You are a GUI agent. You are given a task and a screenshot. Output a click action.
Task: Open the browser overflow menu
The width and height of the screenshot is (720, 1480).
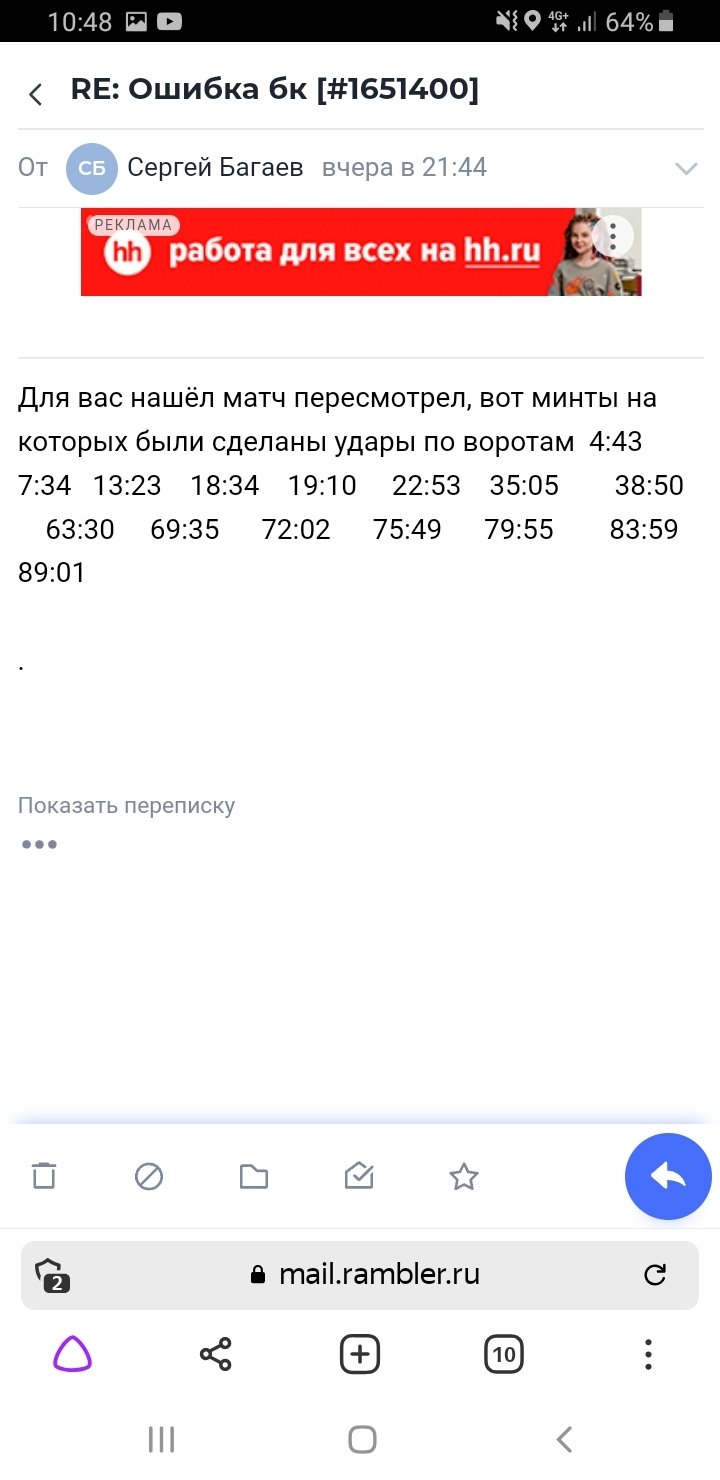(x=648, y=1355)
